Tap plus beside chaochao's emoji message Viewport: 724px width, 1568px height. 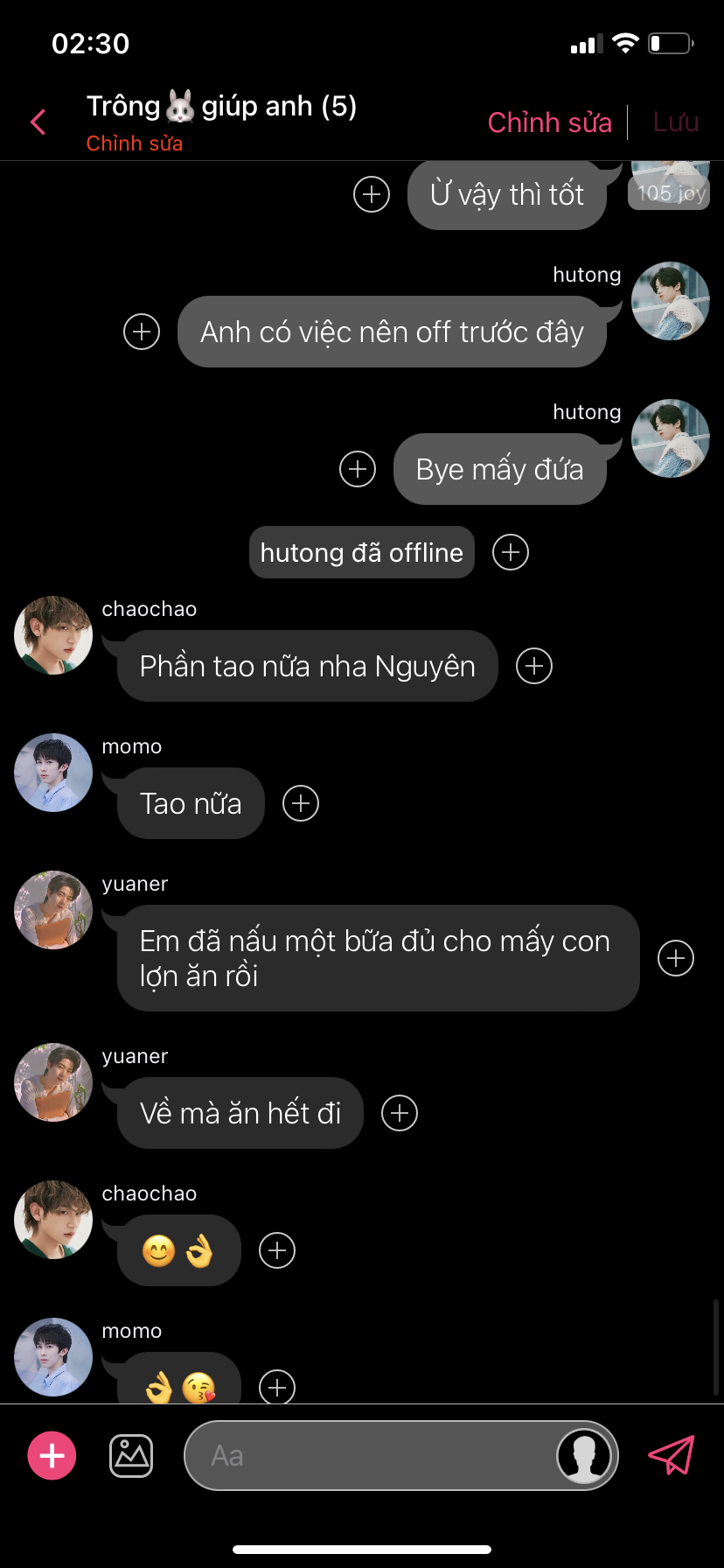tap(277, 1250)
